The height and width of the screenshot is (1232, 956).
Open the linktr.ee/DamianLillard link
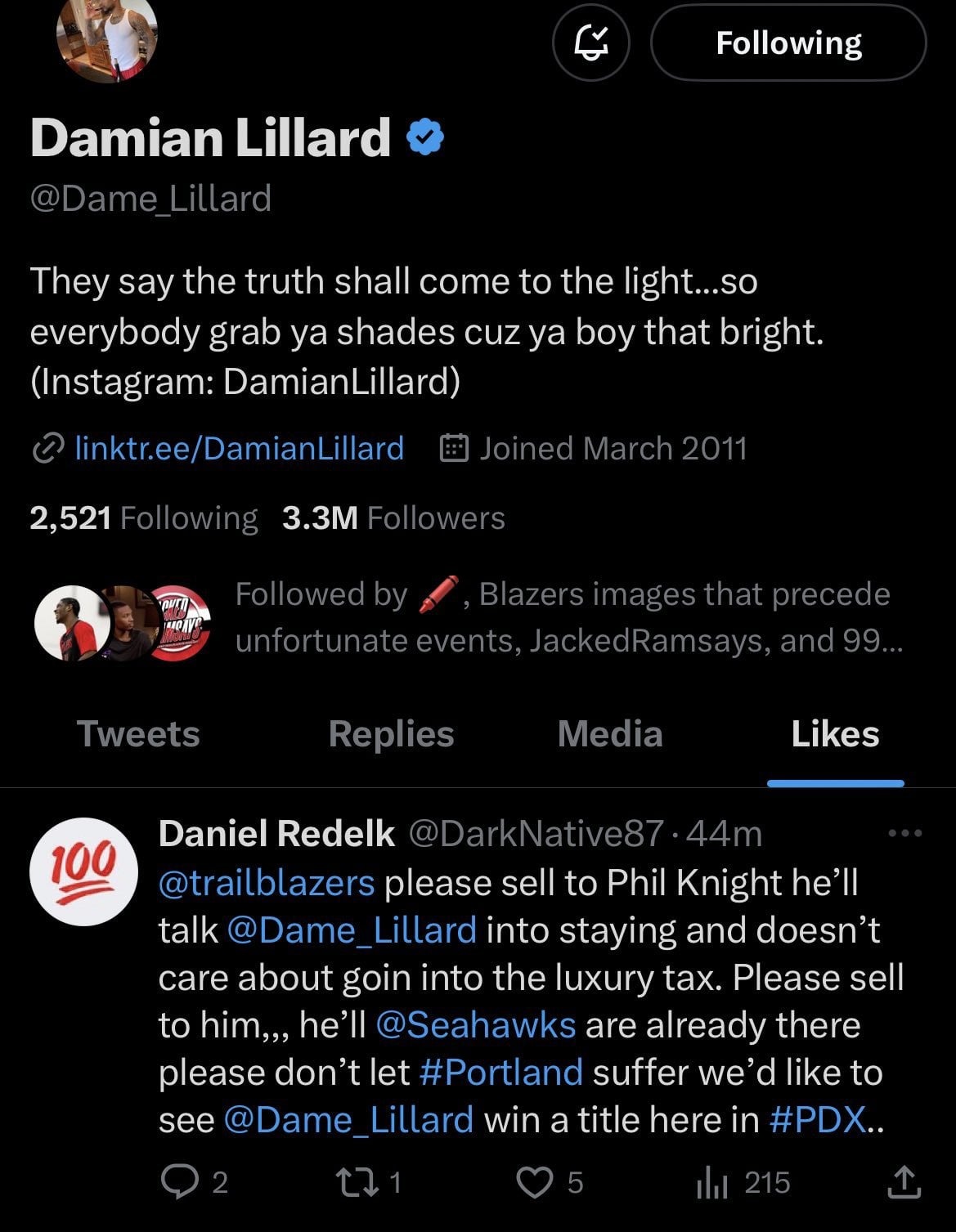[x=239, y=448]
